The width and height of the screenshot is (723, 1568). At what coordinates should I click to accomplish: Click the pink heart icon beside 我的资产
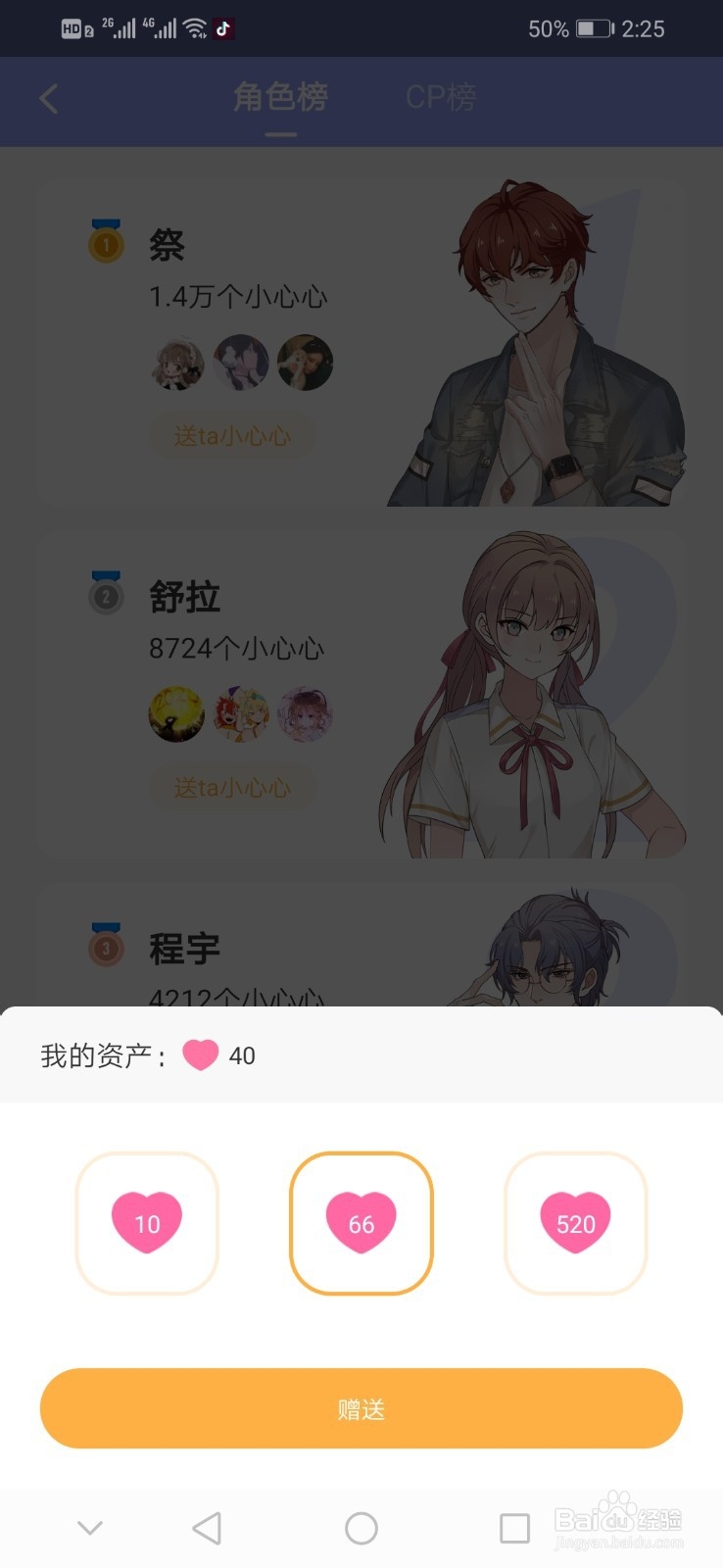pos(200,1055)
